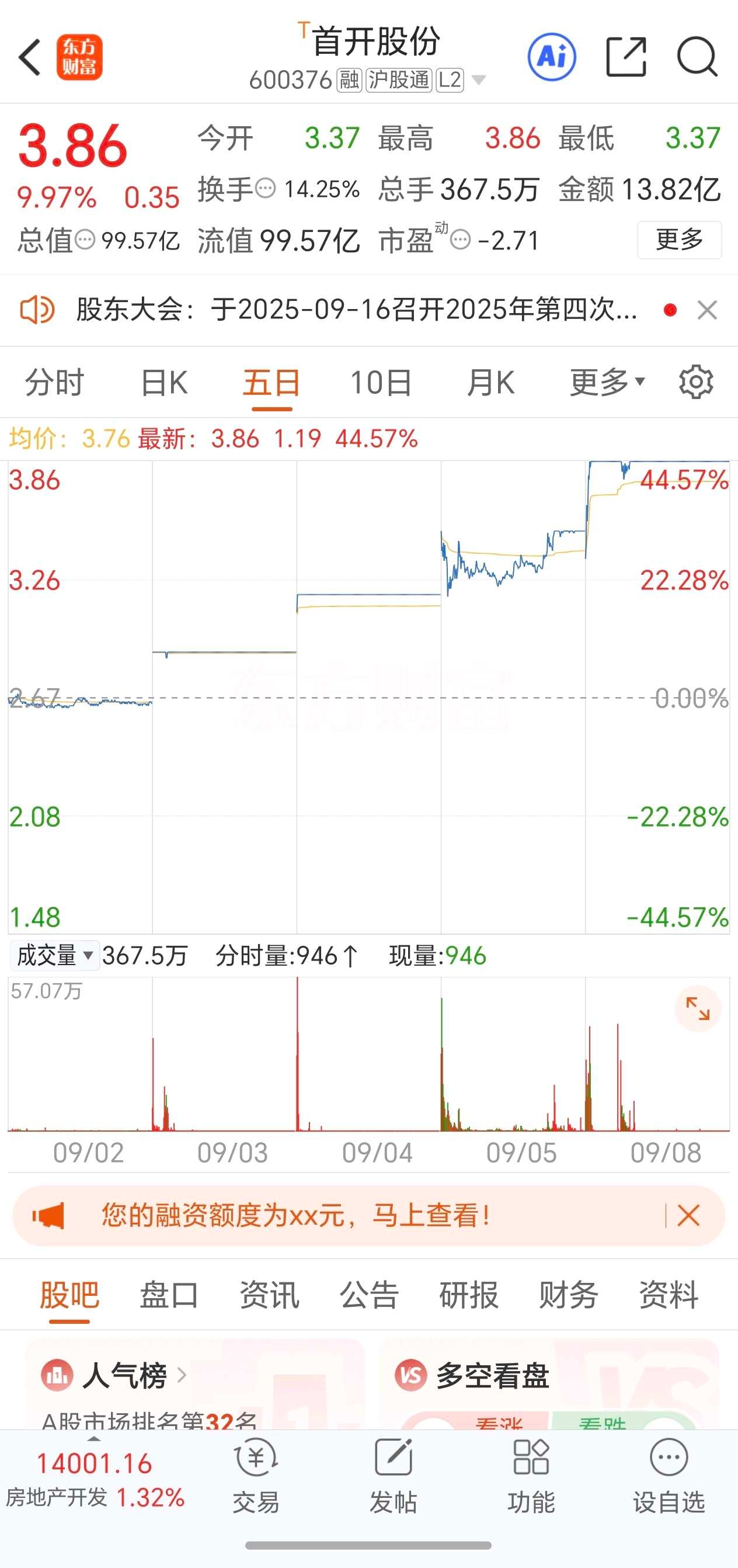The image size is (738, 1568).
Task: Switch to the 日K chart tab
Action: click(x=163, y=383)
